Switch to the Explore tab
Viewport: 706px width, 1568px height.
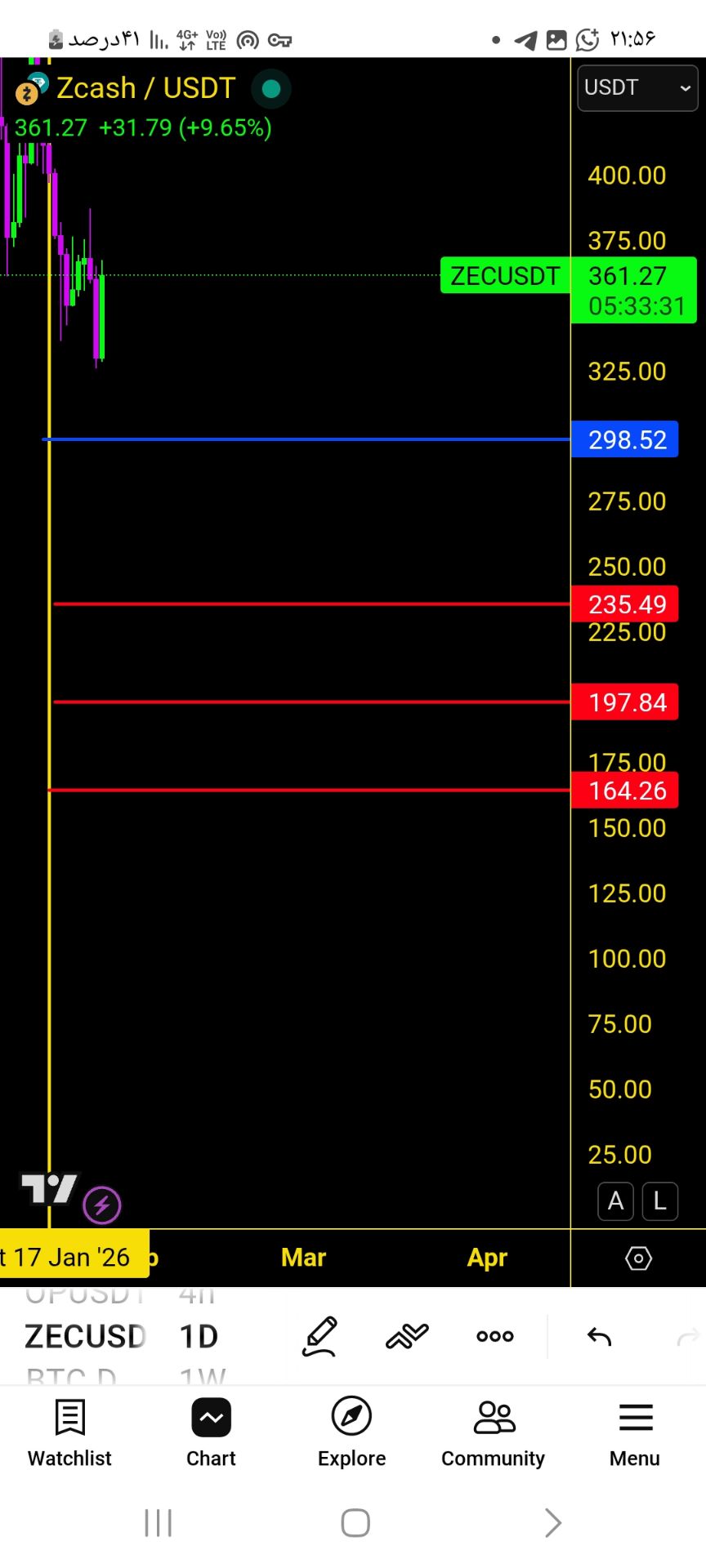(x=352, y=1432)
